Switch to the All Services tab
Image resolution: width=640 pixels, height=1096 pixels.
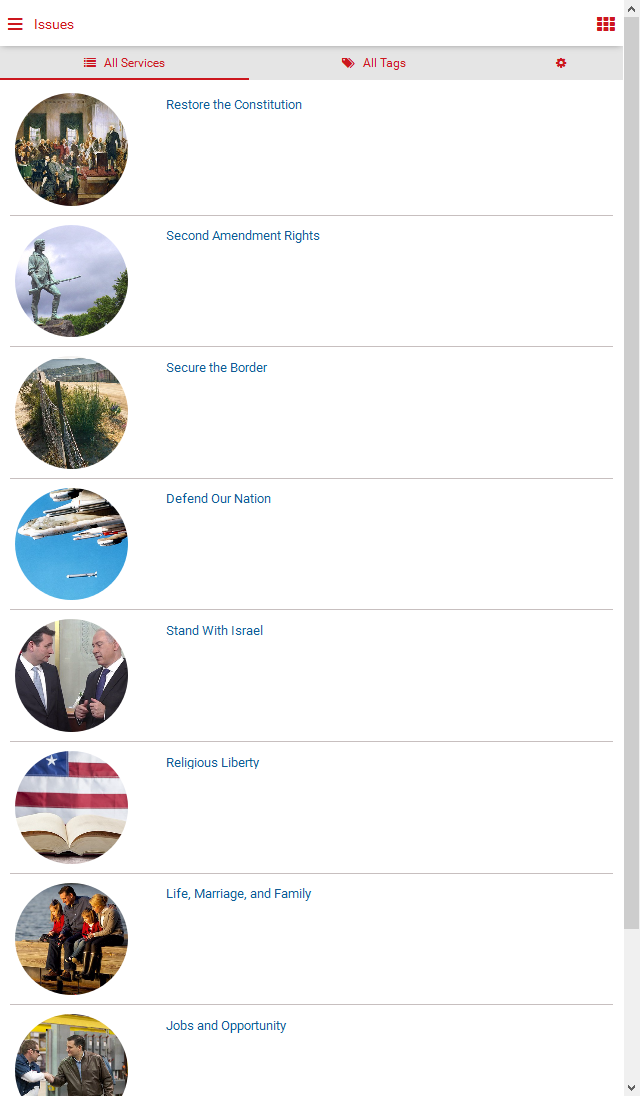tap(125, 63)
